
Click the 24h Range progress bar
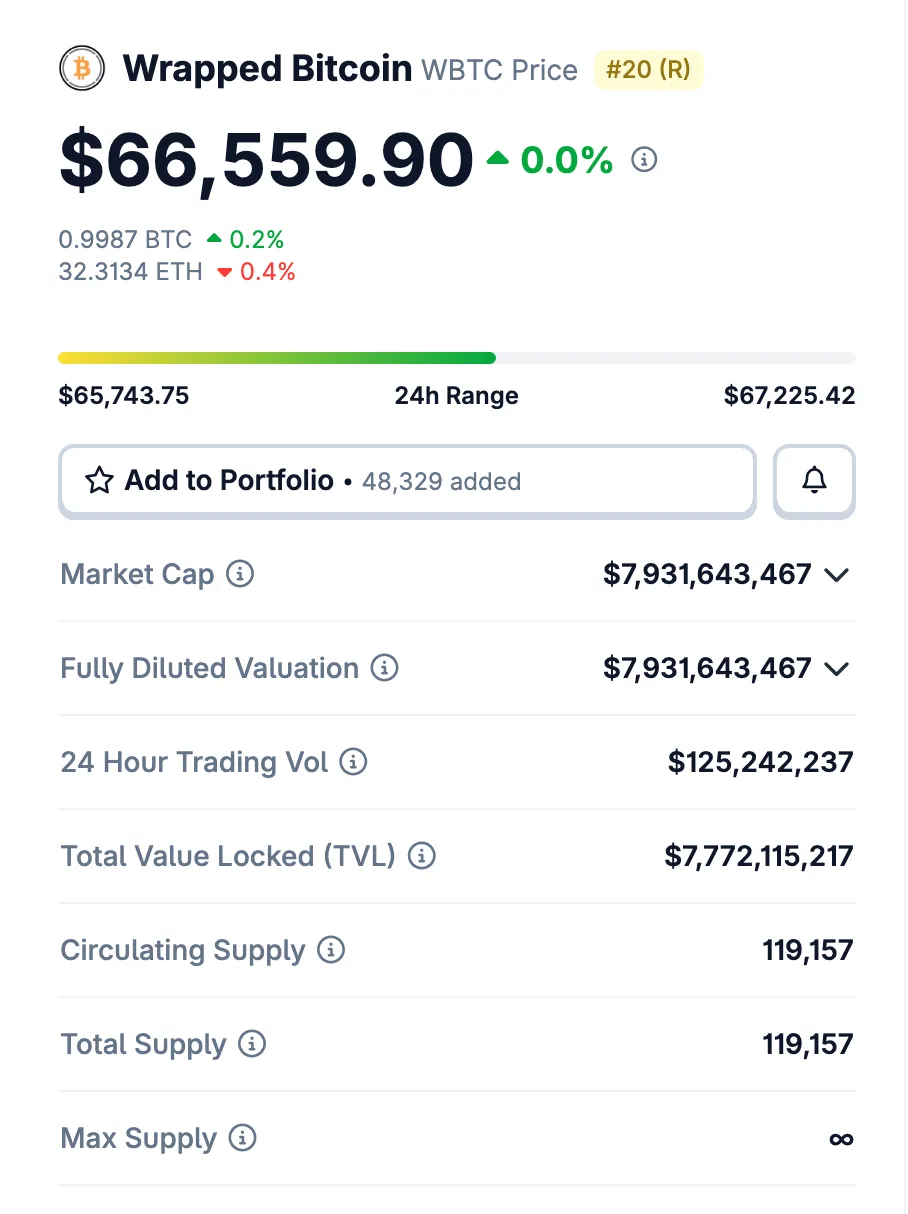pos(456,357)
